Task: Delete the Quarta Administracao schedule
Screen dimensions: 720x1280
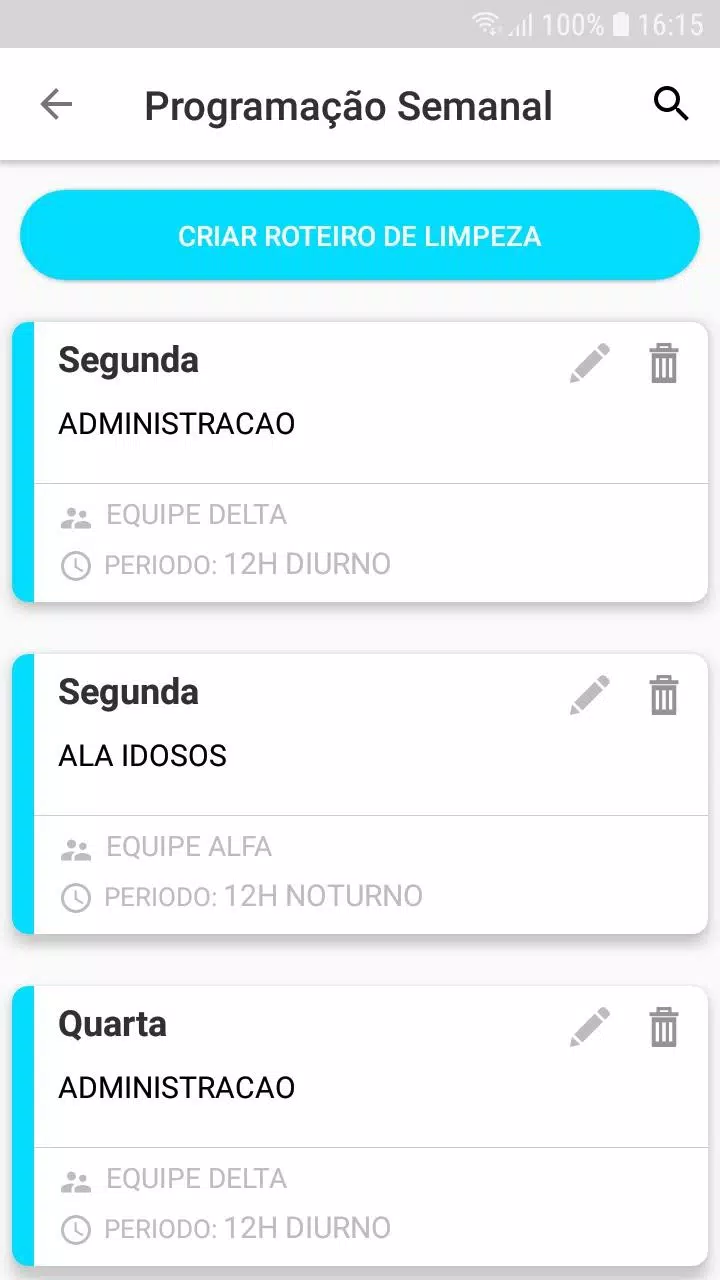Action: (664, 1027)
